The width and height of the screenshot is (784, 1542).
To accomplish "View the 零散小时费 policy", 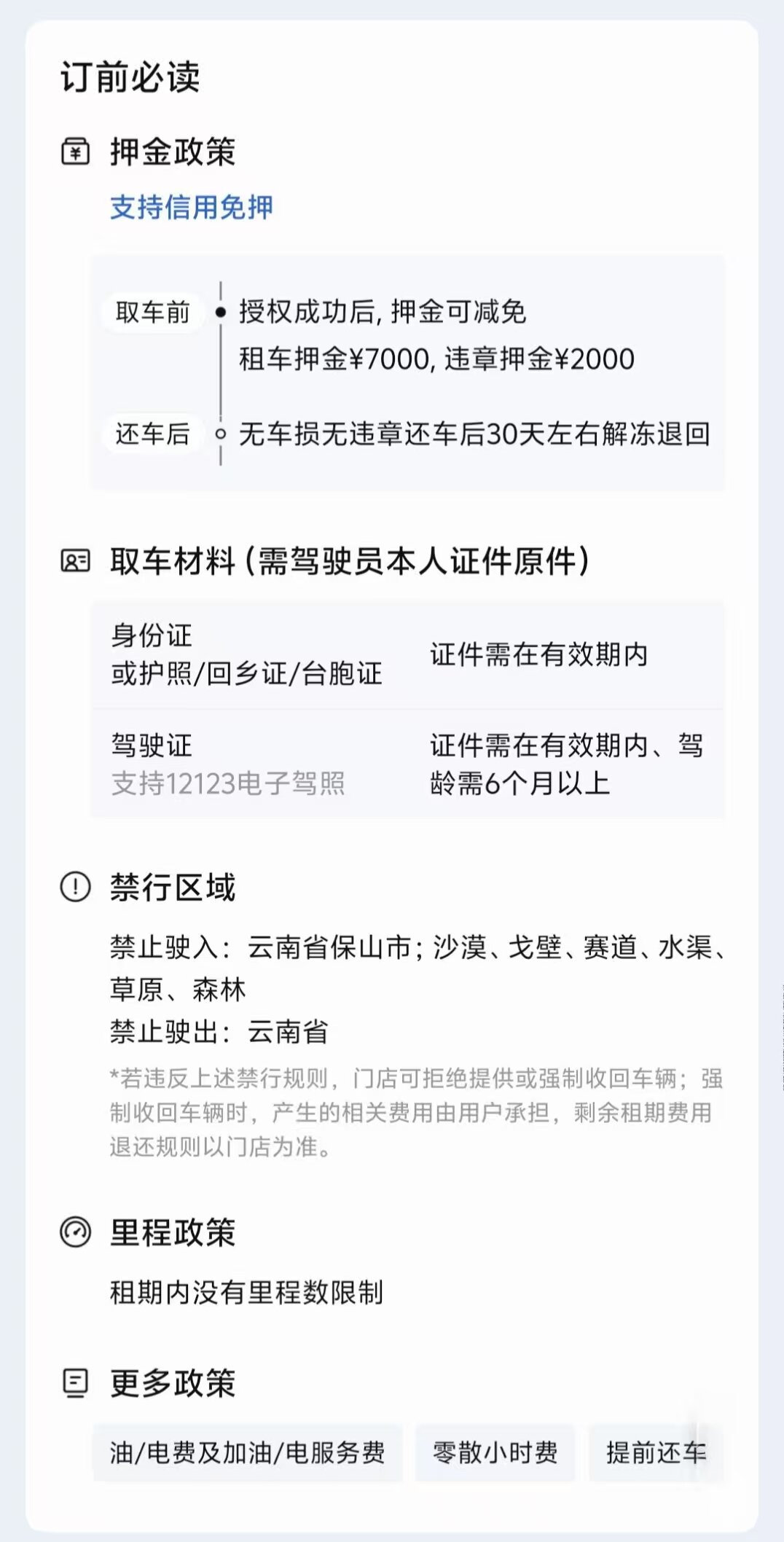I will coord(495,1452).
